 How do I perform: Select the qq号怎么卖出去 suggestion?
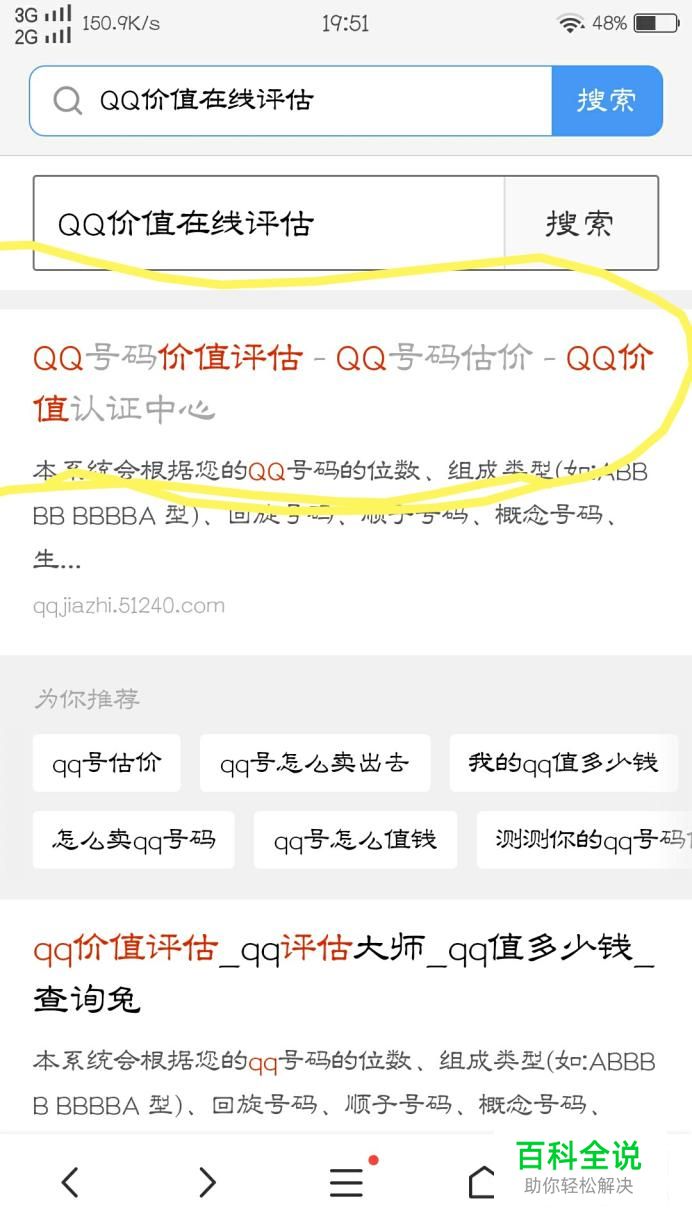click(x=314, y=763)
